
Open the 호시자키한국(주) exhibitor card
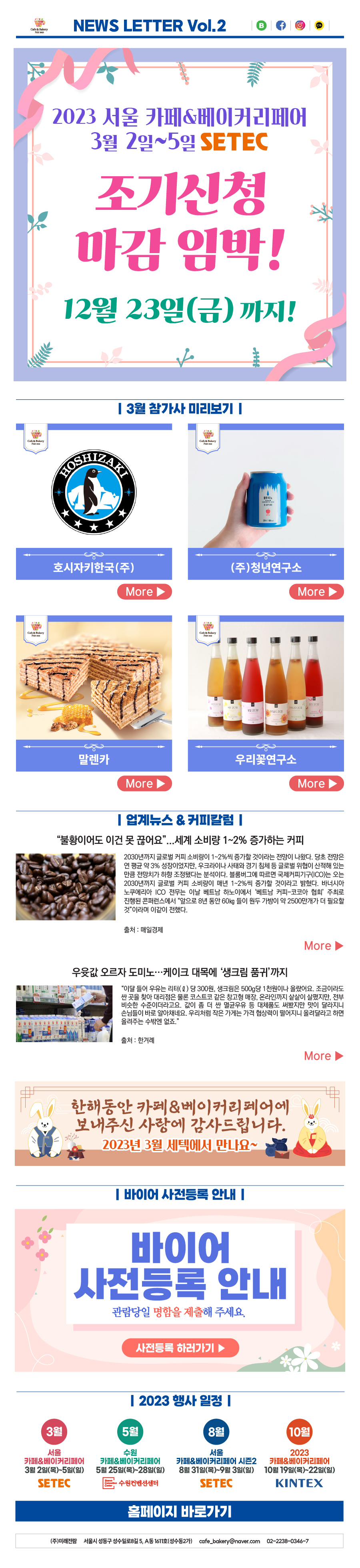[x=94, y=501]
